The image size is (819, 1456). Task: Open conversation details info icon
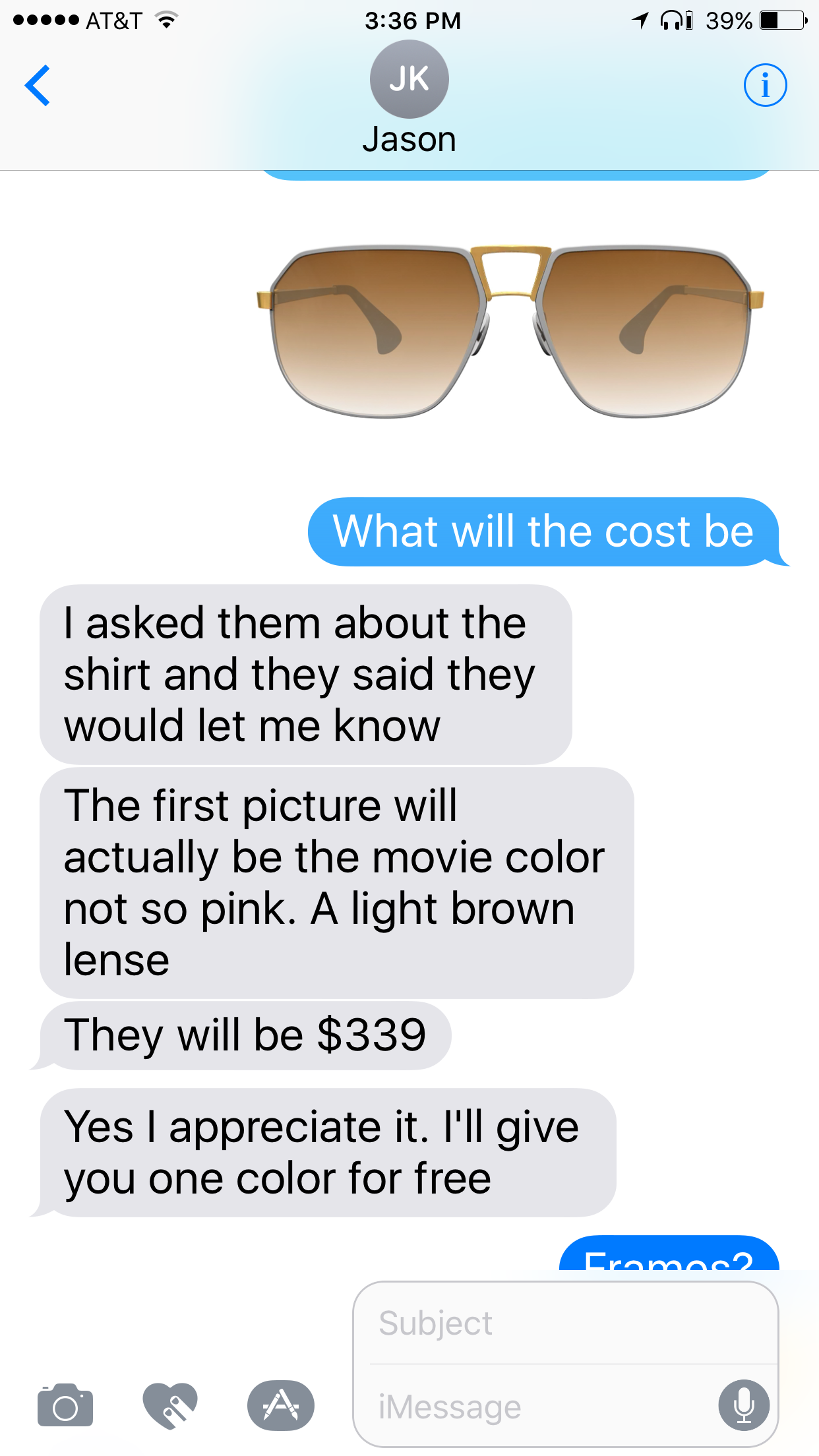(765, 85)
